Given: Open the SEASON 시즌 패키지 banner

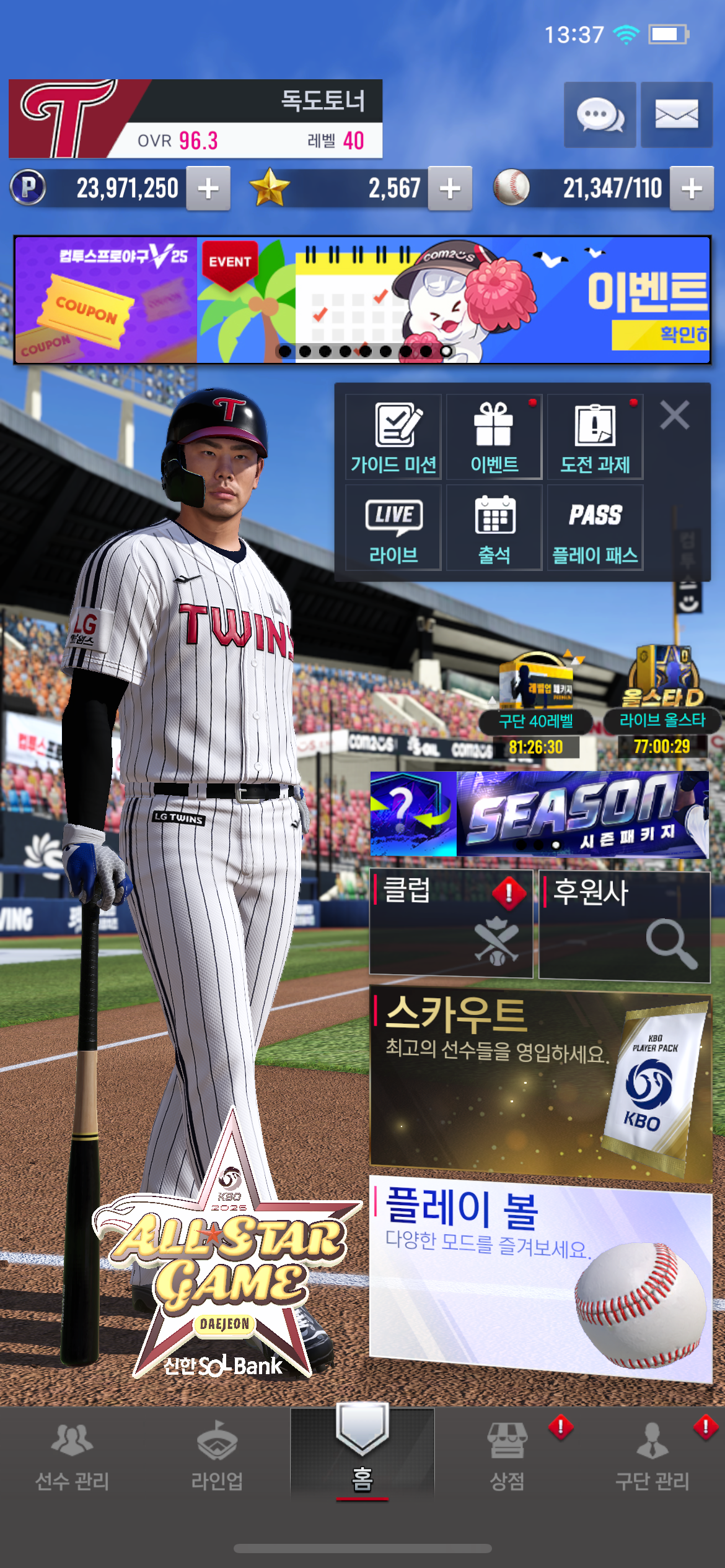Looking at the screenshot, I should point(539,814).
